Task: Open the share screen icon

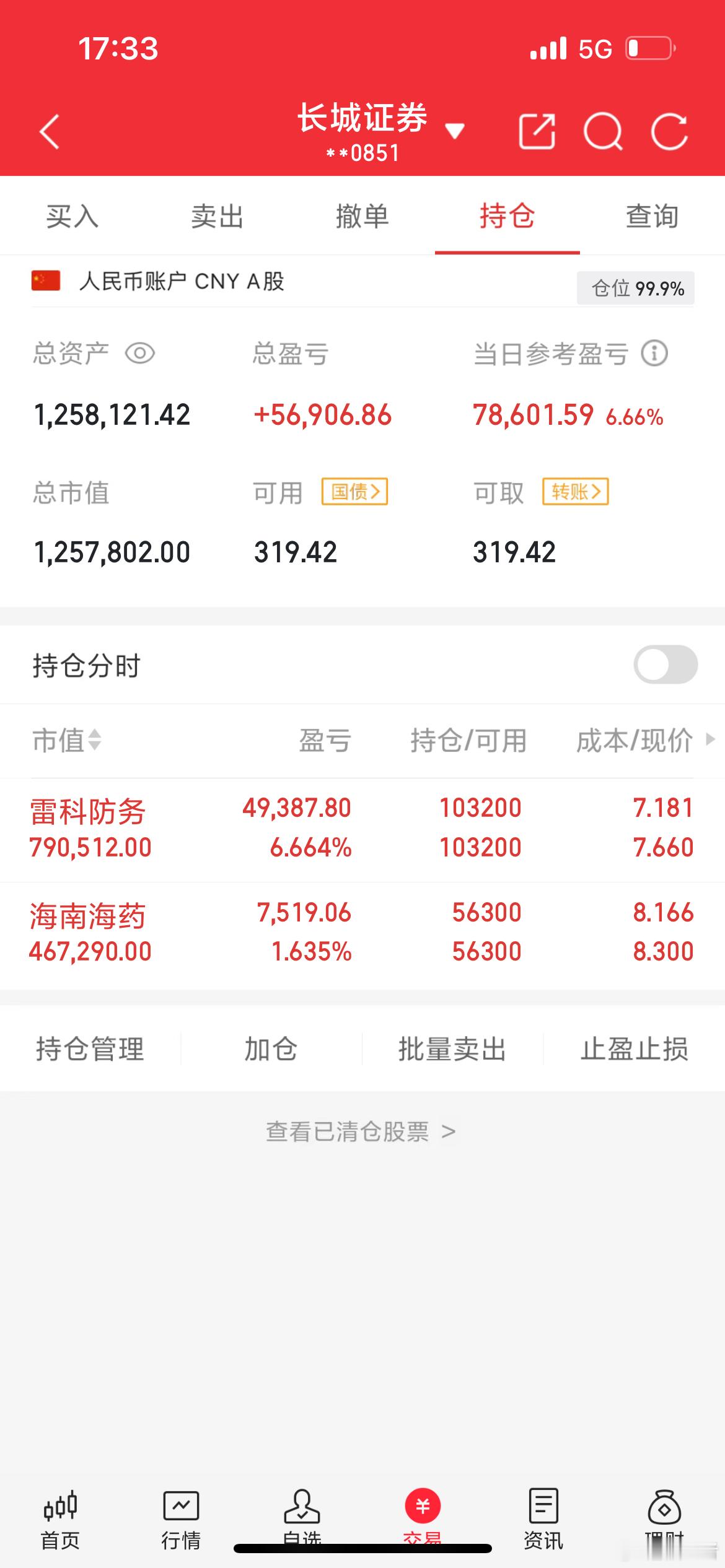Action: [x=538, y=131]
